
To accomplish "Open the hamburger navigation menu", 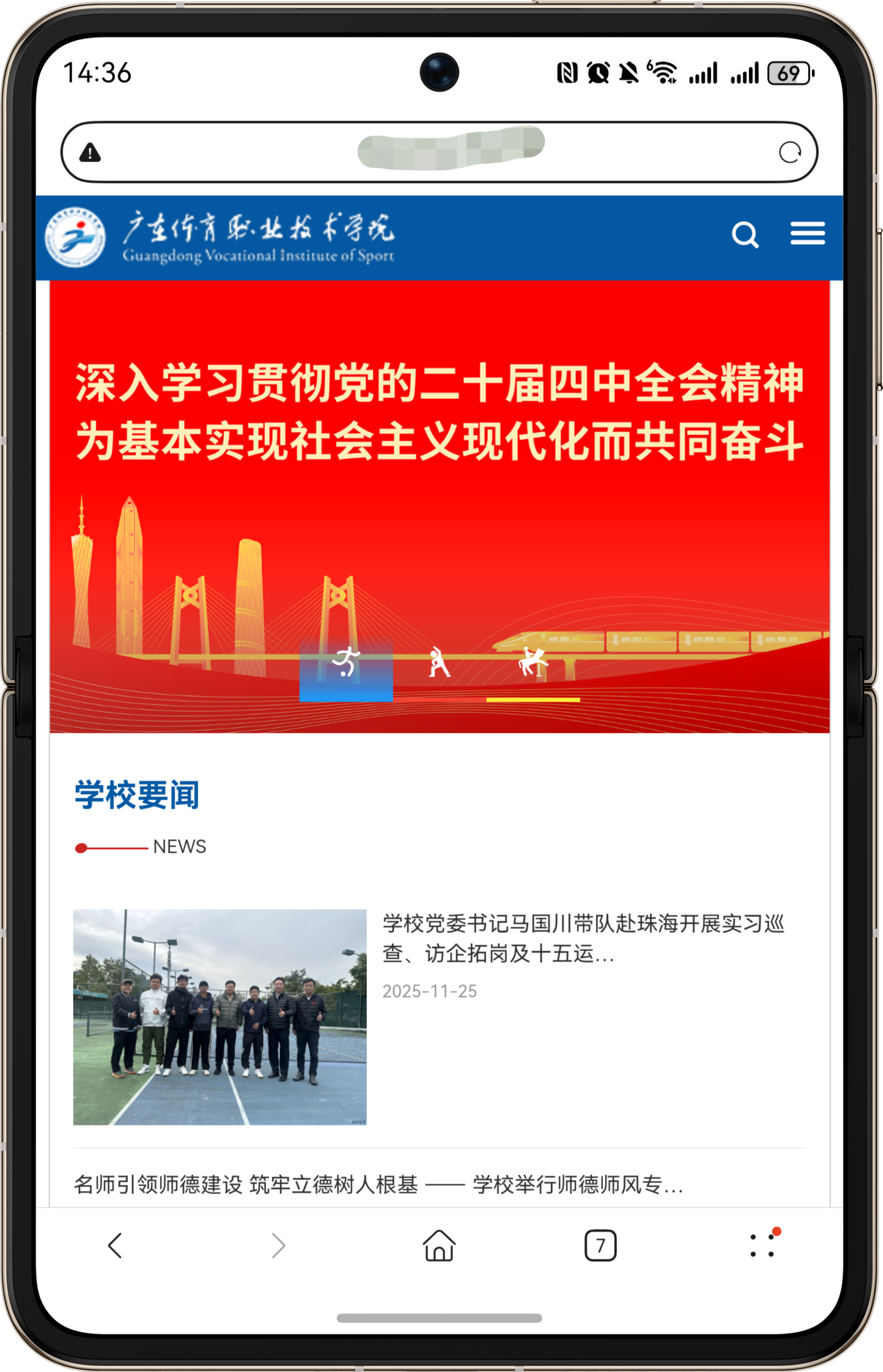I will [808, 233].
